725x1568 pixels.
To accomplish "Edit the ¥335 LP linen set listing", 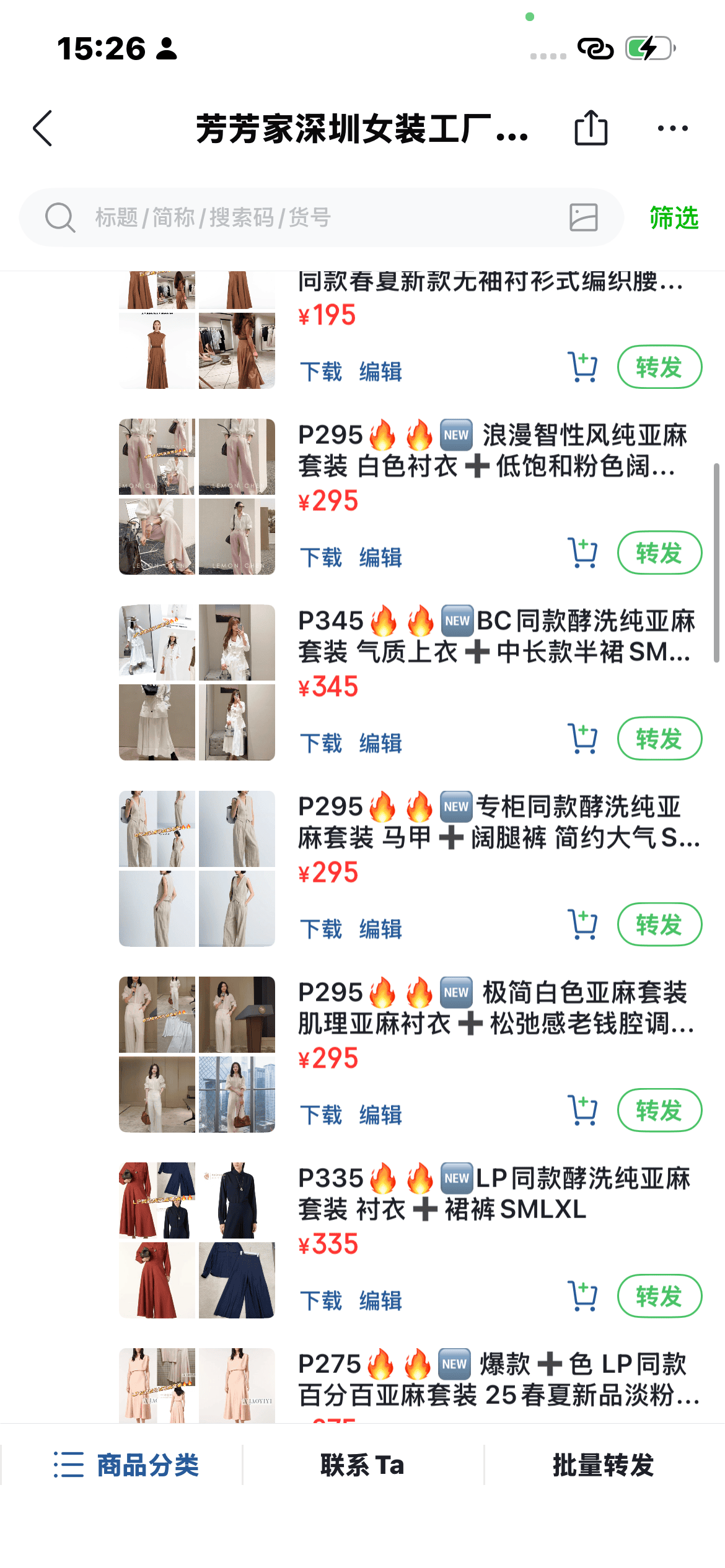I will point(380,1300).
